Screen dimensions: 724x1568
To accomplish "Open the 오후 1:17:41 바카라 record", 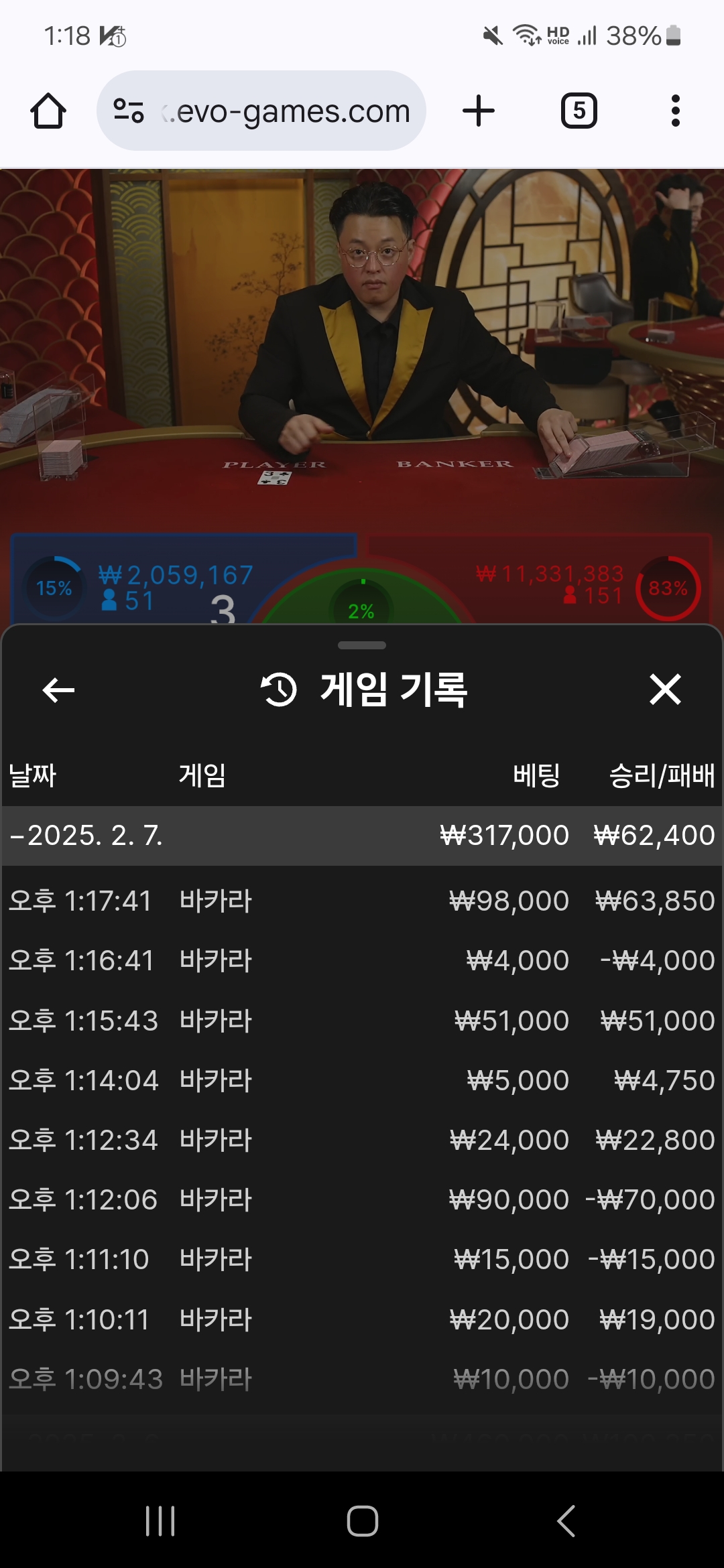I will point(362,901).
